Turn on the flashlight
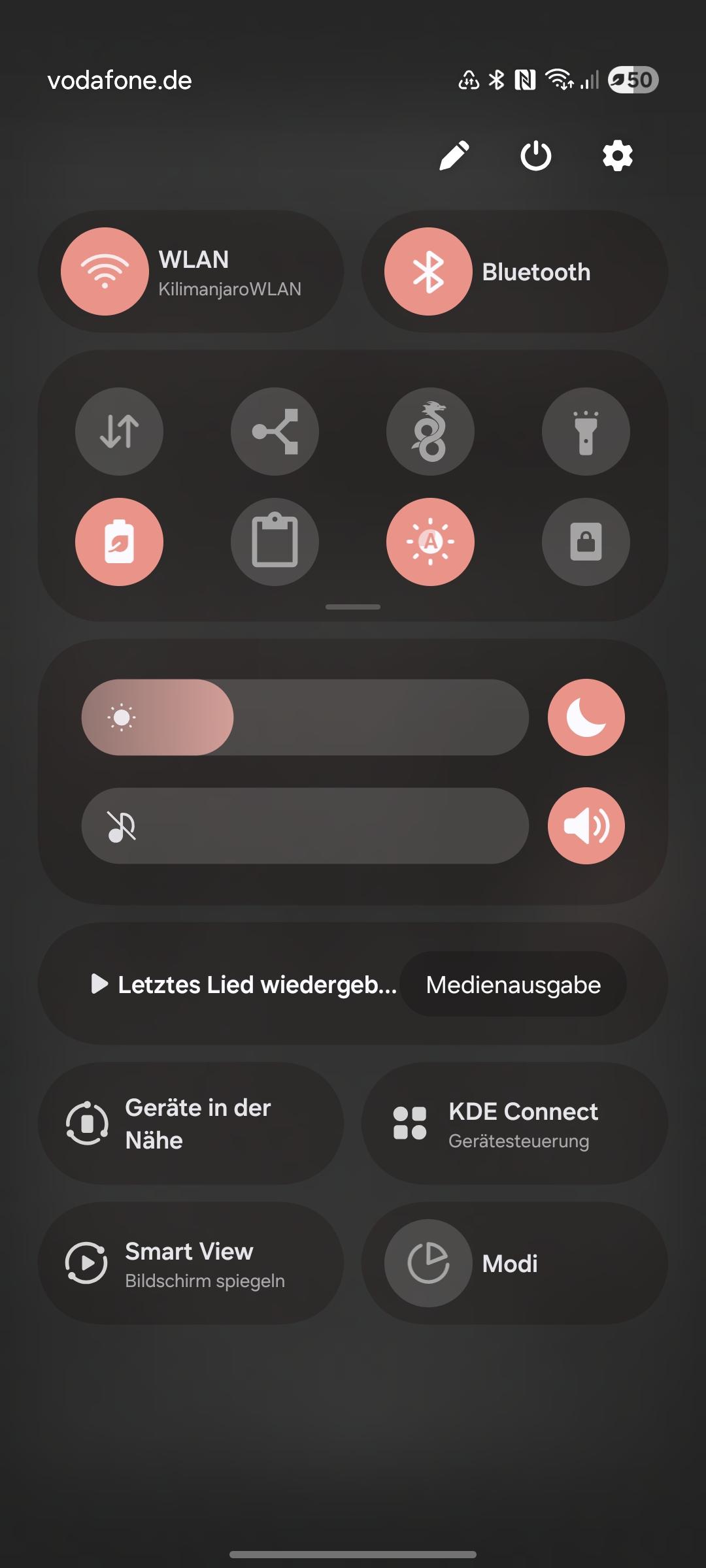The height and width of the screenshot is (1568, 706). 586,431
